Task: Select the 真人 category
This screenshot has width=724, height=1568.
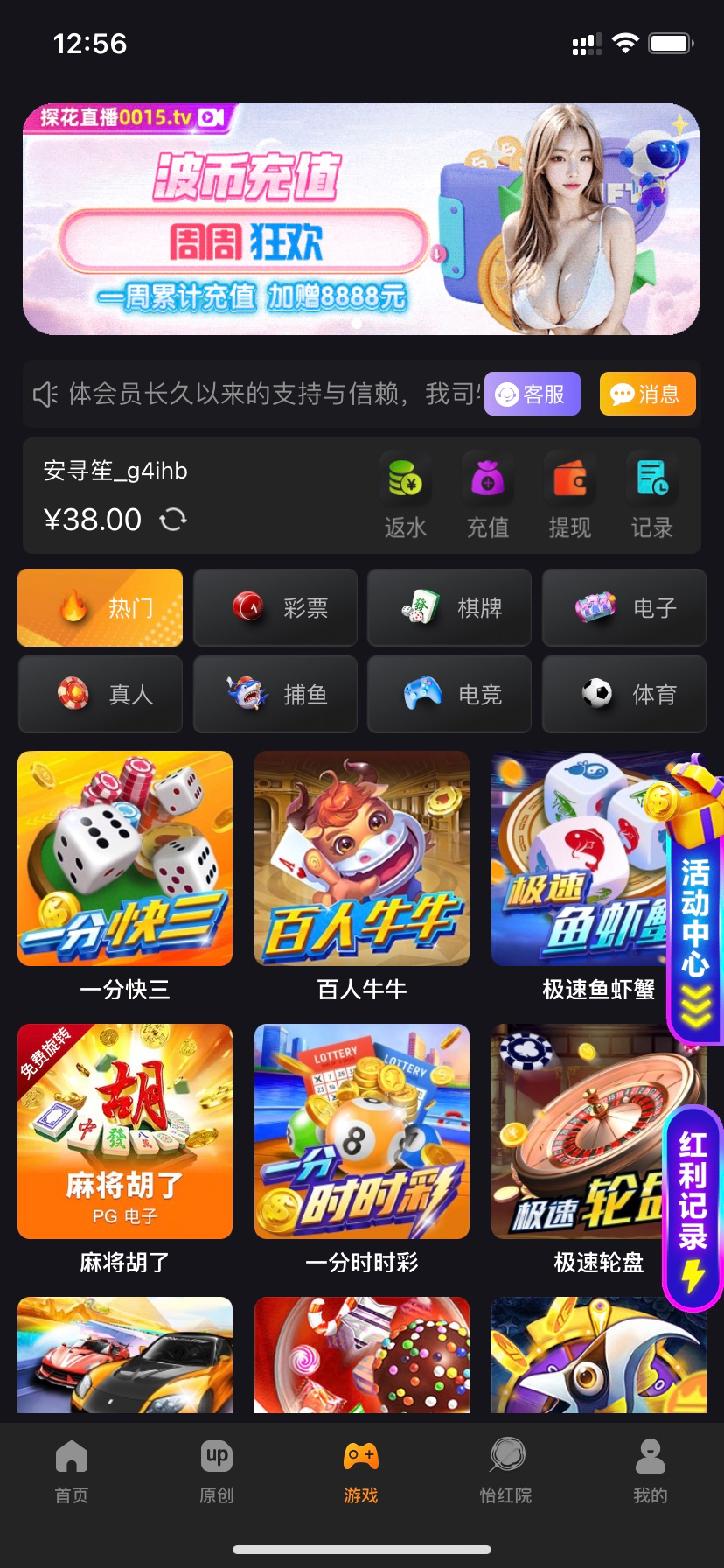Action: 100,694
